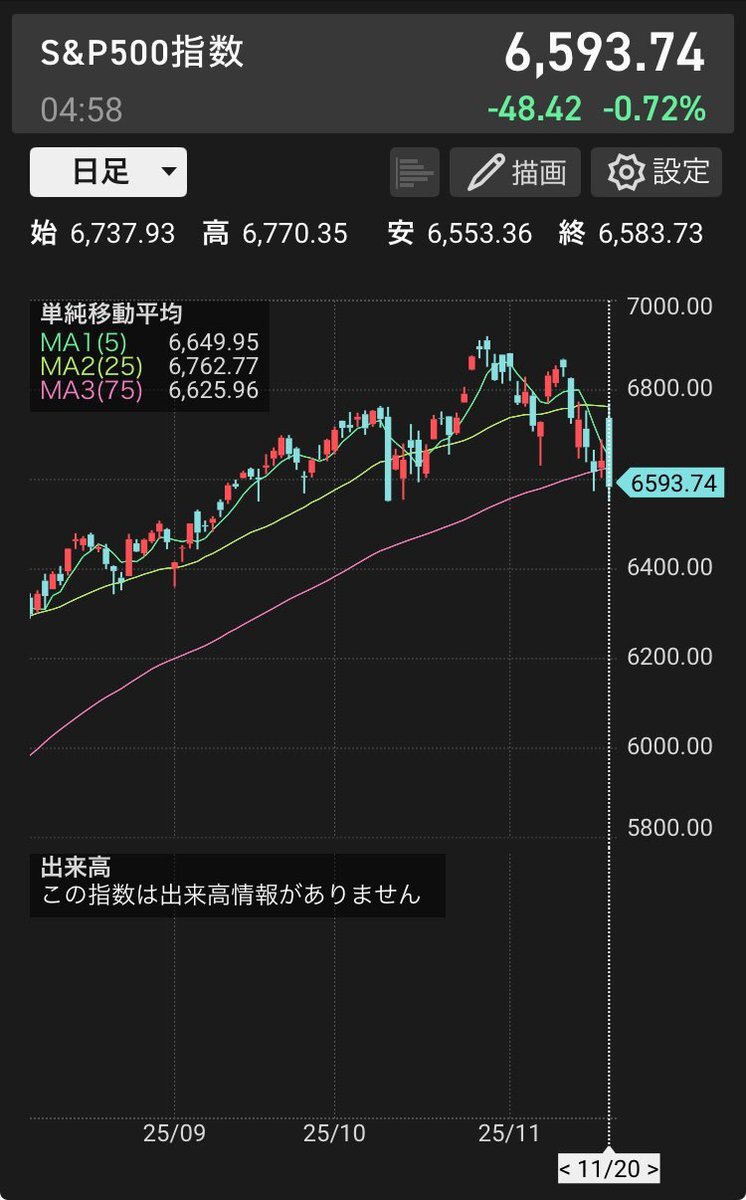Screen dimensions: 746x1200
Task: Open the 描画 drawing tools
Action: (x=516, y=172)
